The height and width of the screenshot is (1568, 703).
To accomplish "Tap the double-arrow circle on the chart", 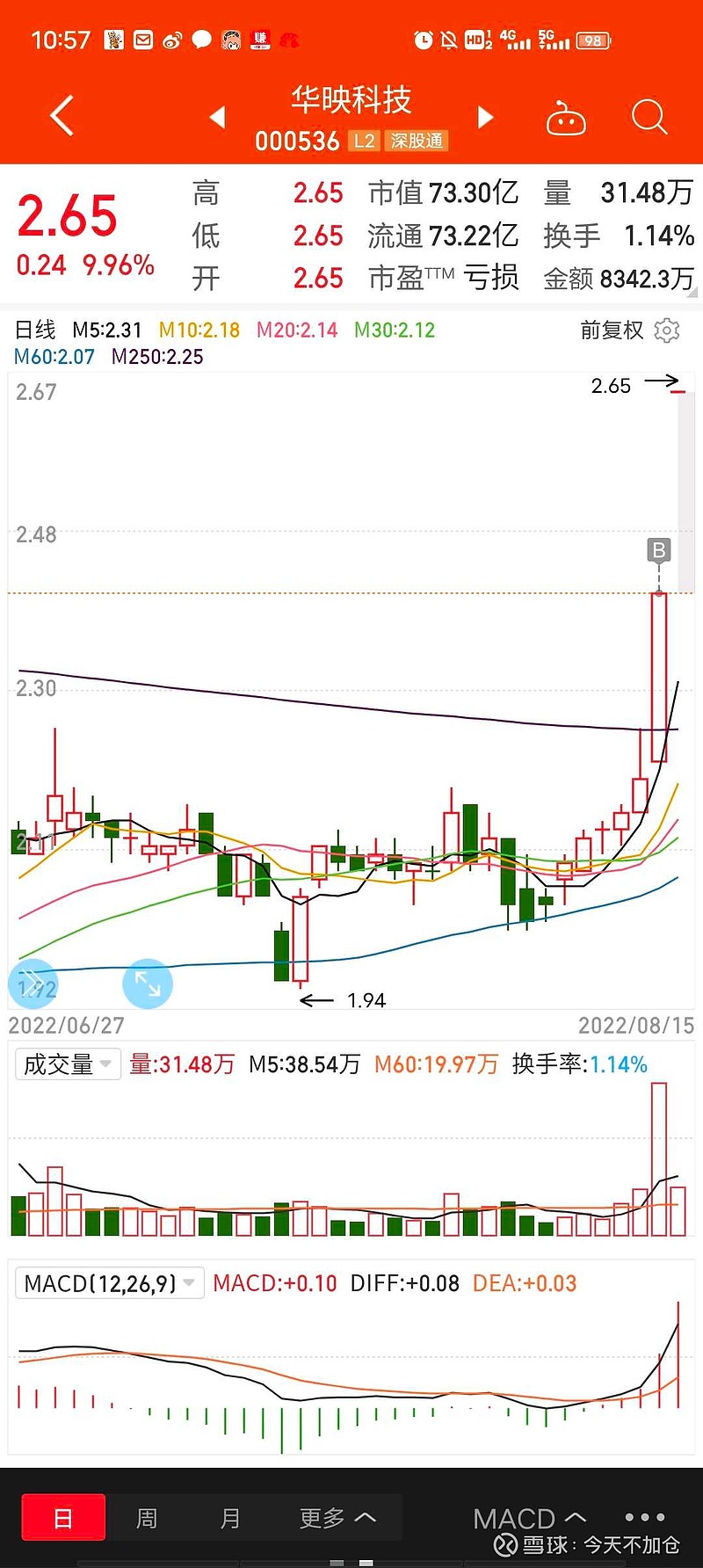I will tap(33, 983).
